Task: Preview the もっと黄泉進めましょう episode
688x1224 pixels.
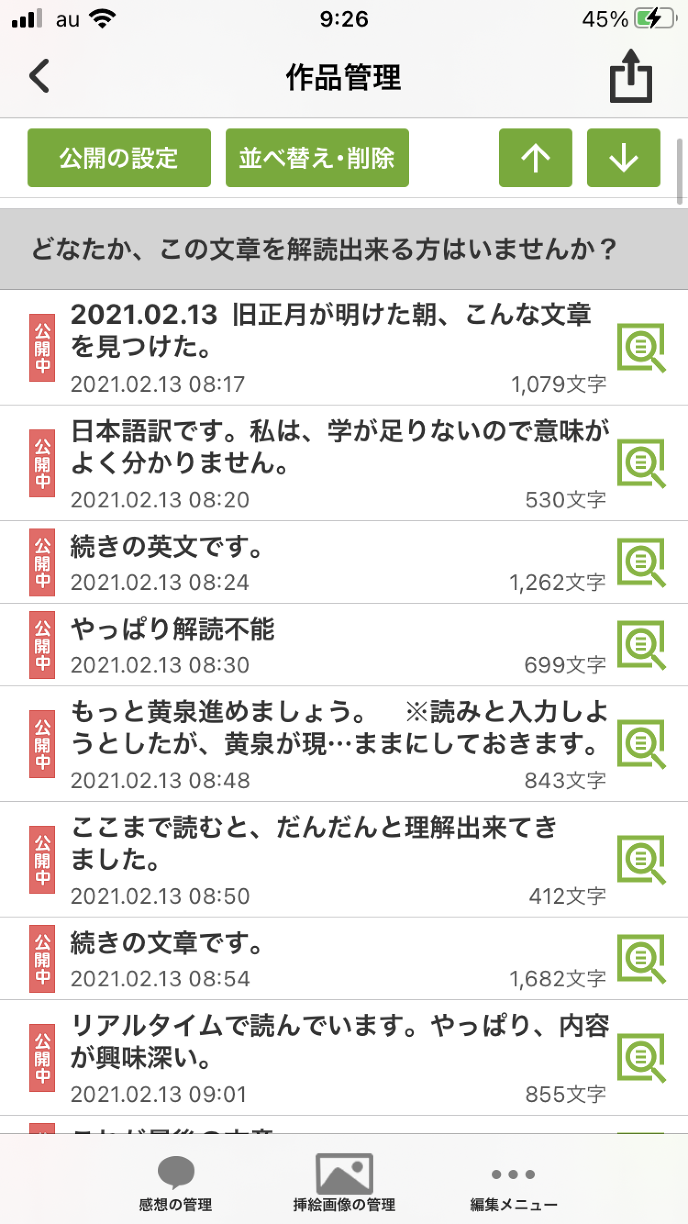Action: (x=641, y=743)
